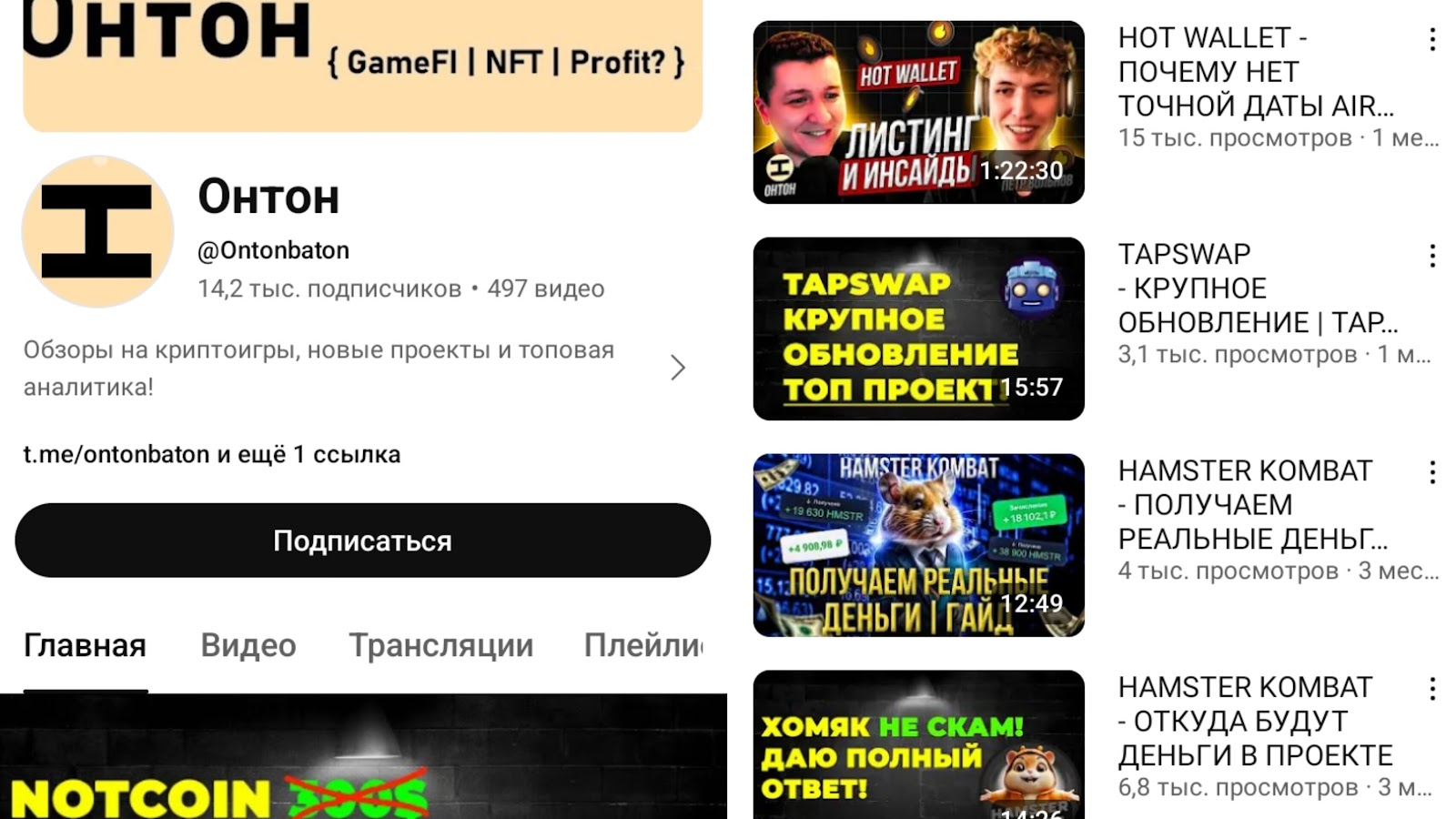Expand the channel description chevron

point(677,368)
